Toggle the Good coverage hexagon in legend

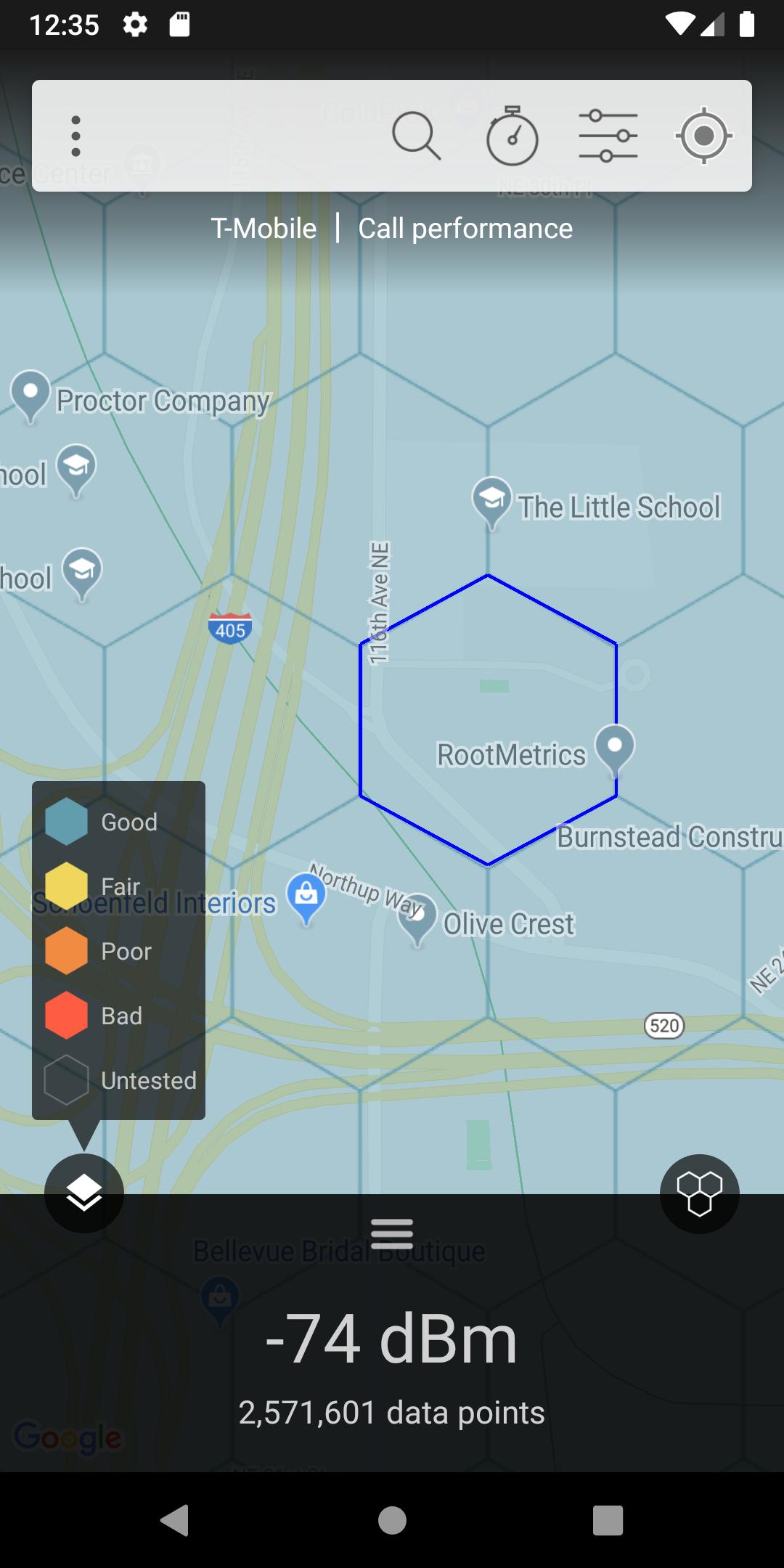point(66,822)
